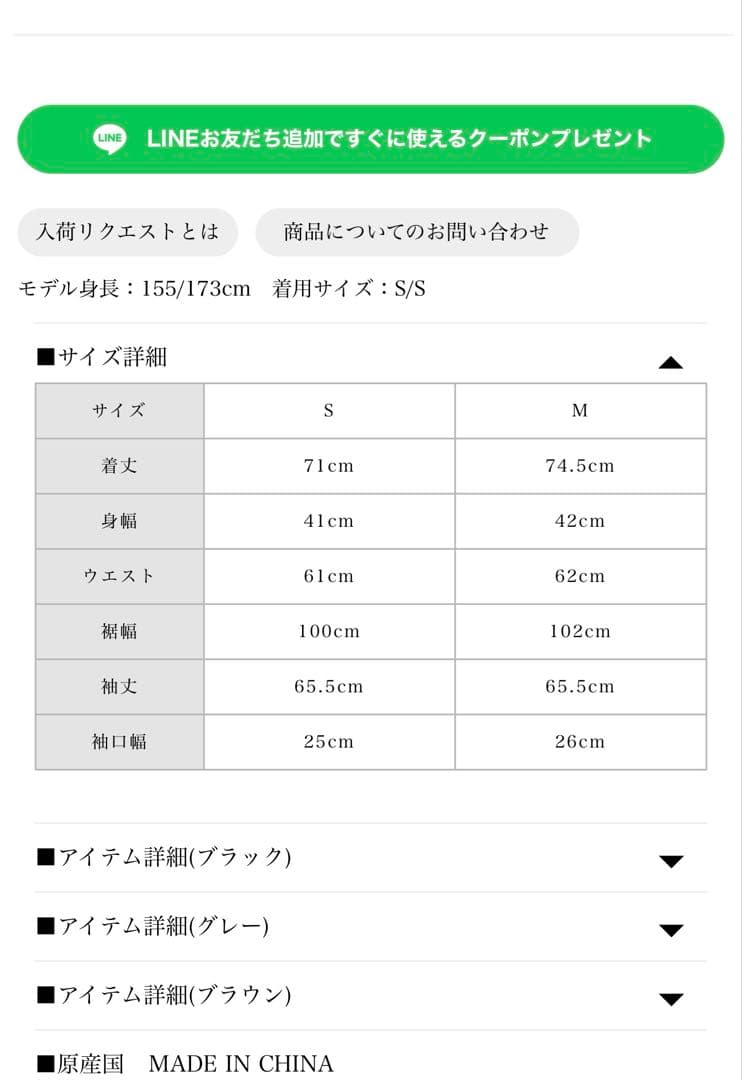Click the ウエスト row label

tap(118, 576)
